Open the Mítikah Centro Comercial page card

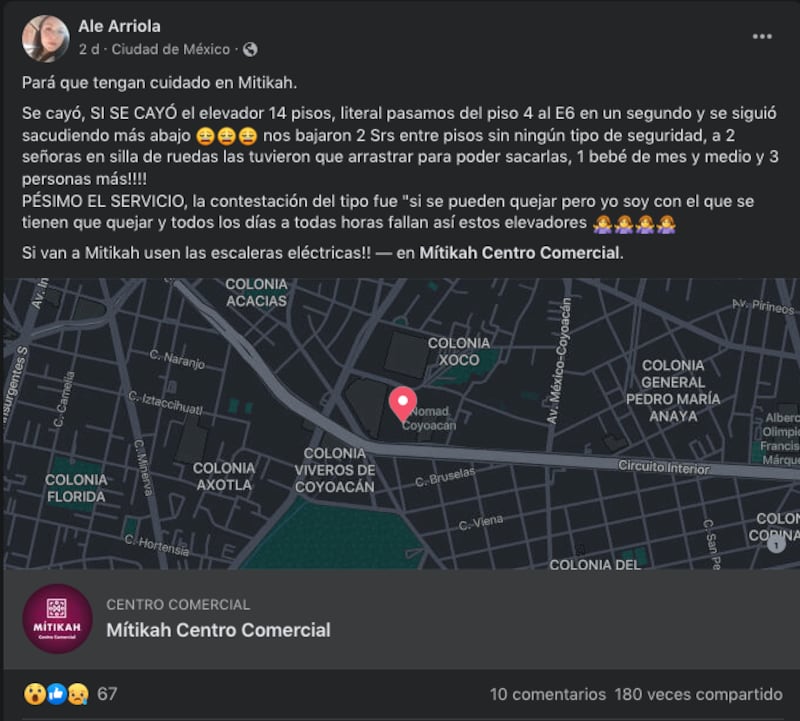tap(218, 630)
